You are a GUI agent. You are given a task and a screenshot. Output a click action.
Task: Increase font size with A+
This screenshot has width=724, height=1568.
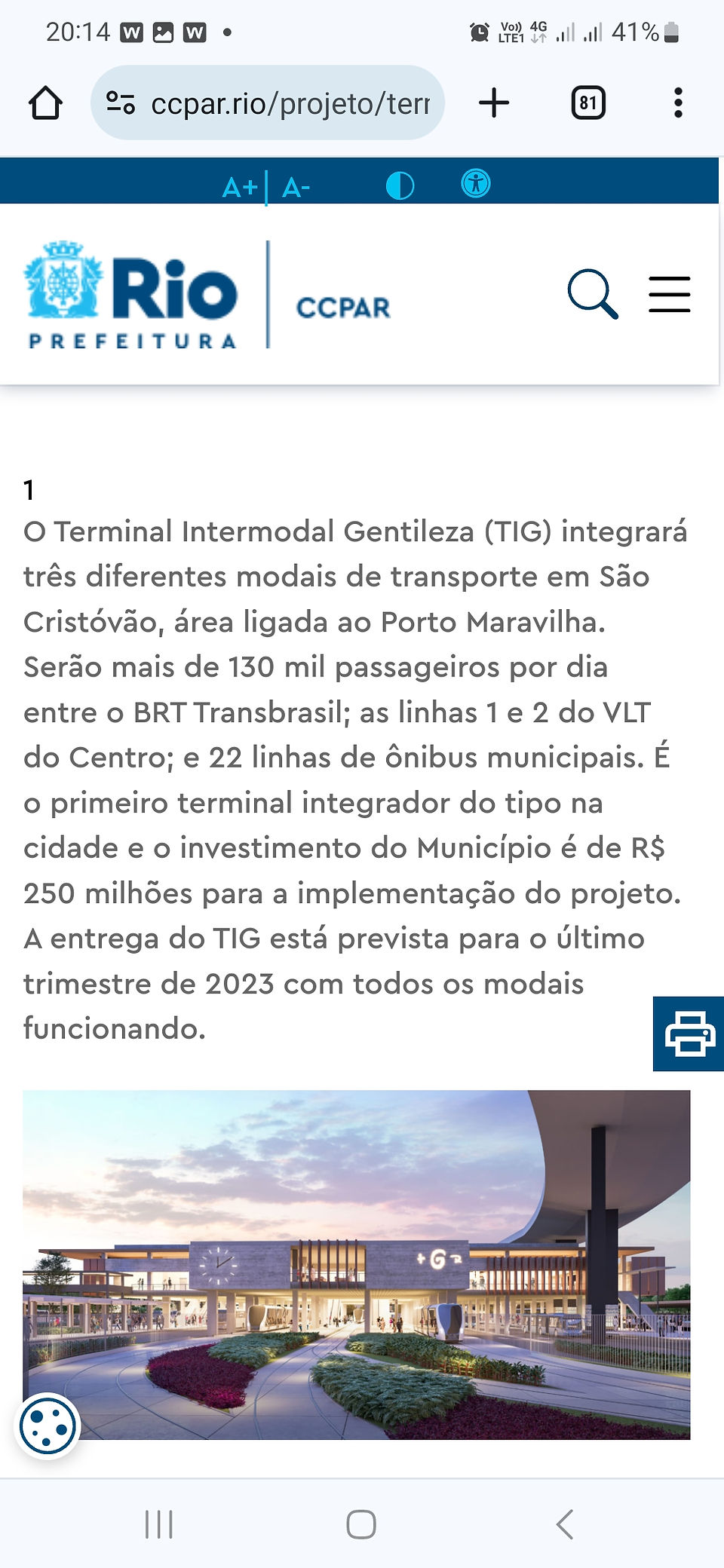coord(240,186)
